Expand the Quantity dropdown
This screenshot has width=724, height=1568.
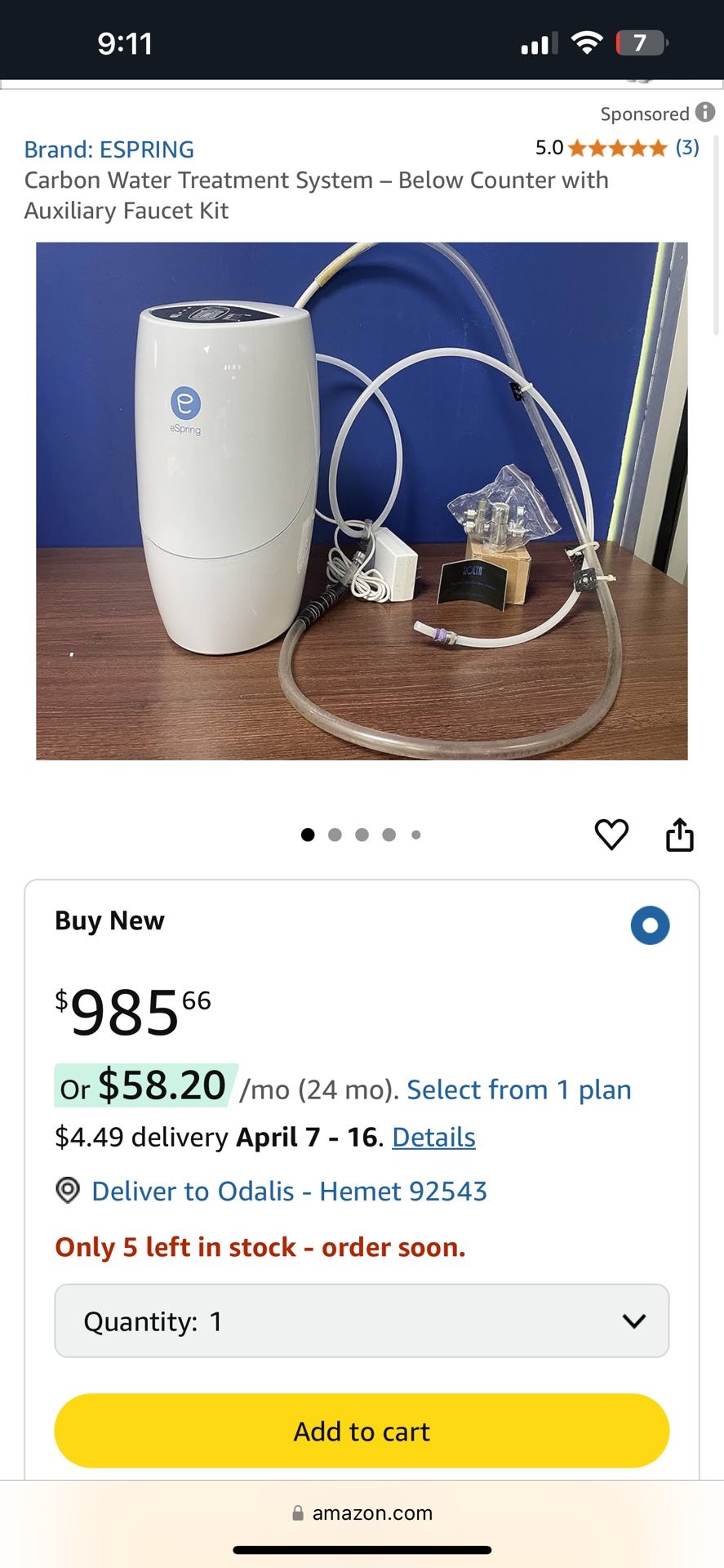[x=362, y=1321]
